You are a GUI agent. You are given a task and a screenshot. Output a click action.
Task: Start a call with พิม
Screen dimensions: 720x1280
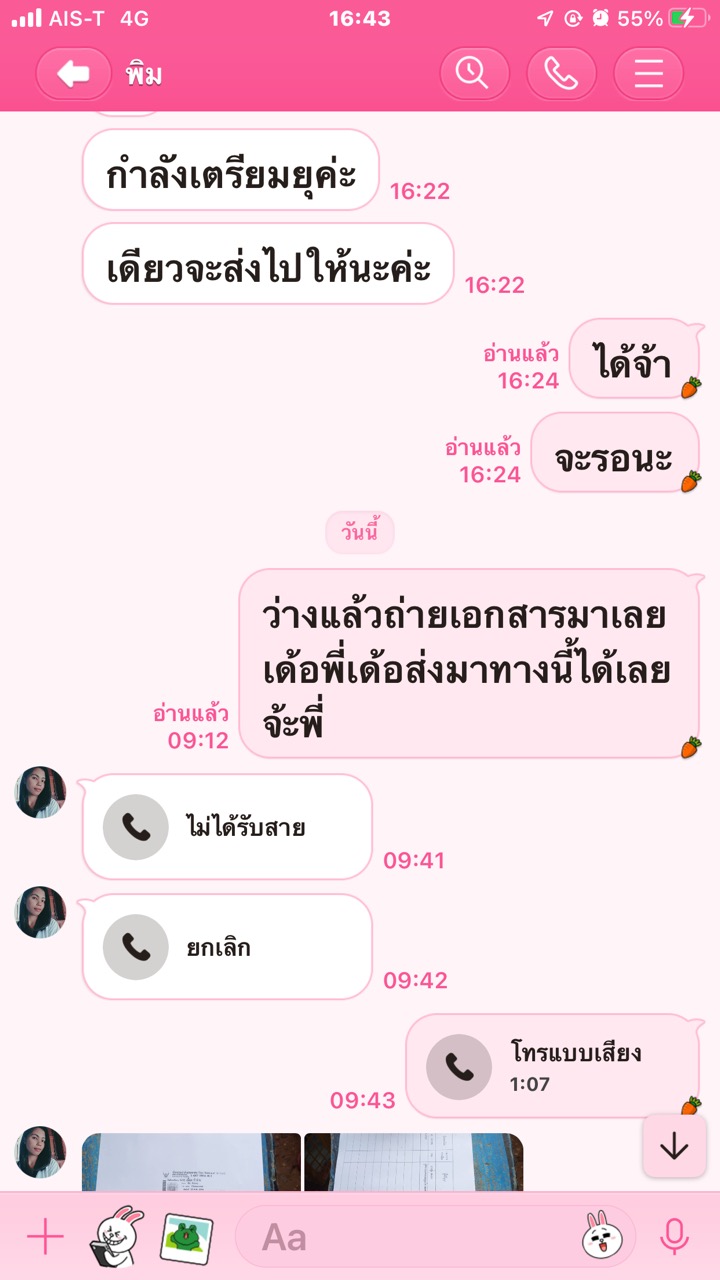click(561, 74)
